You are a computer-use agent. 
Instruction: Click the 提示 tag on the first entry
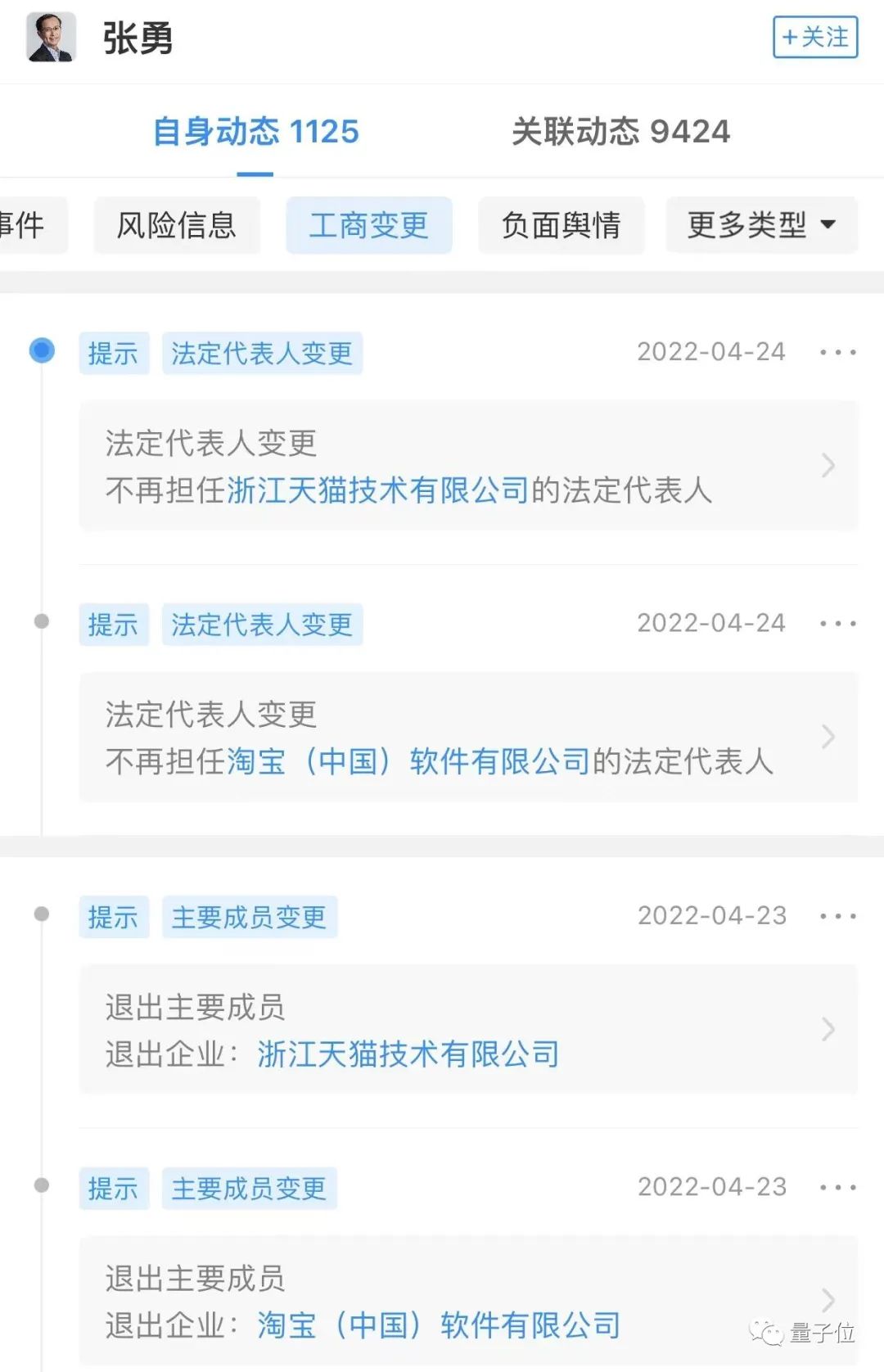114,352
